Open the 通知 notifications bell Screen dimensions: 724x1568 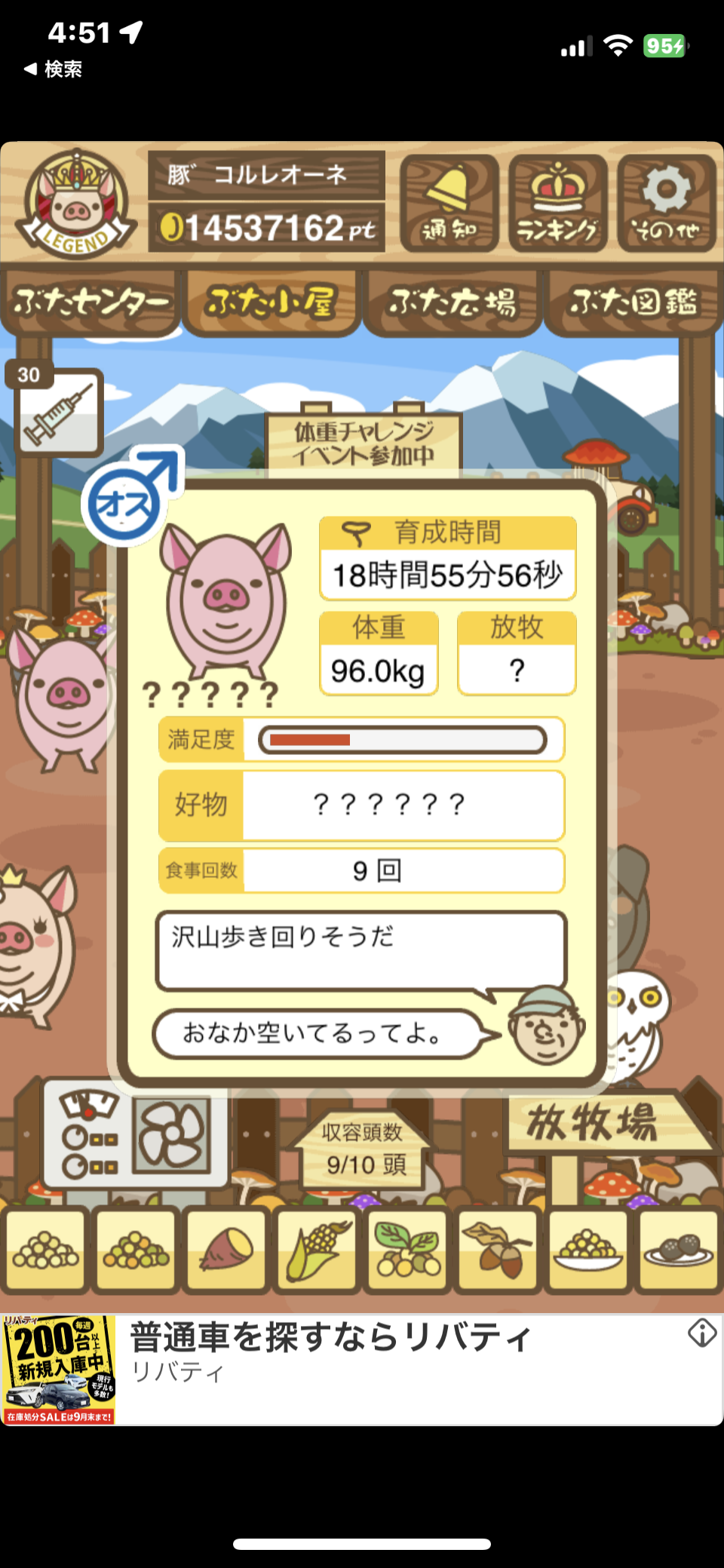click(x=449, y=203)
